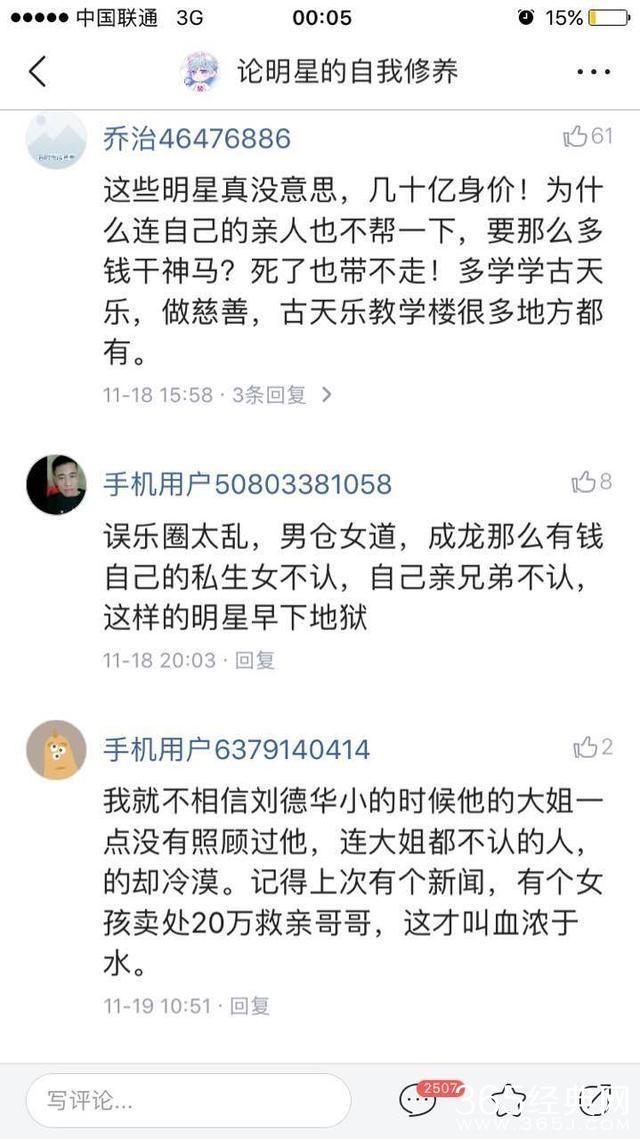
Task: Tap the 写评论 comment input box
Action: [188, 1101]
